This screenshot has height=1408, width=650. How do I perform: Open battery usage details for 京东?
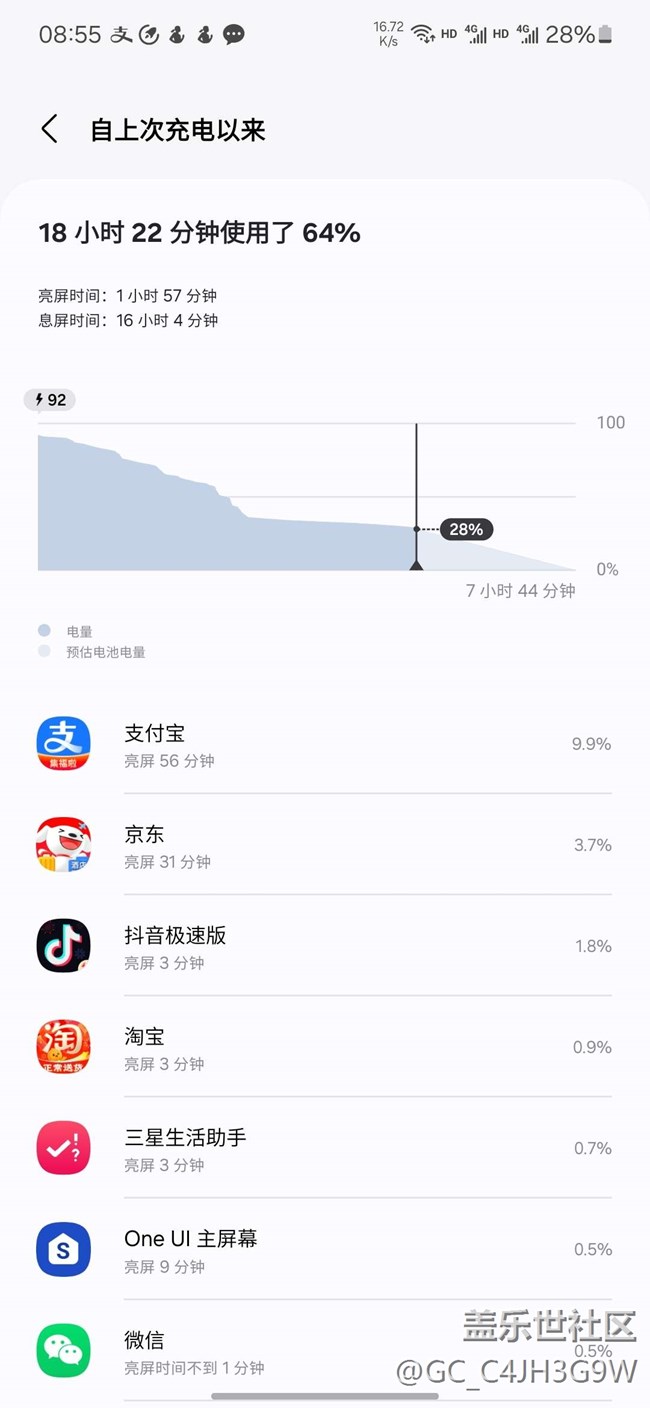click(x=324, y=846)
